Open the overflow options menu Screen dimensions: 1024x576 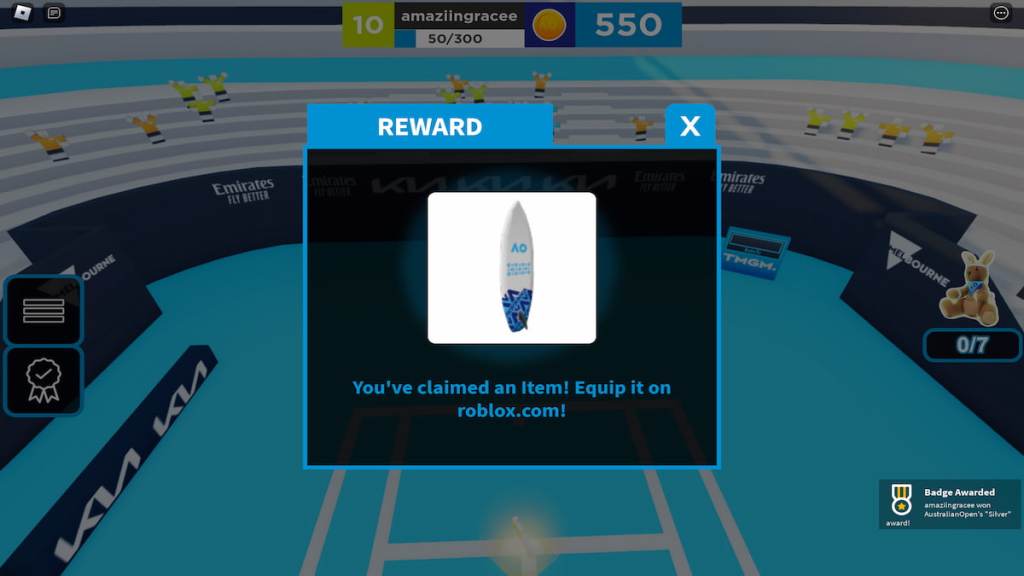[1001, 13]
